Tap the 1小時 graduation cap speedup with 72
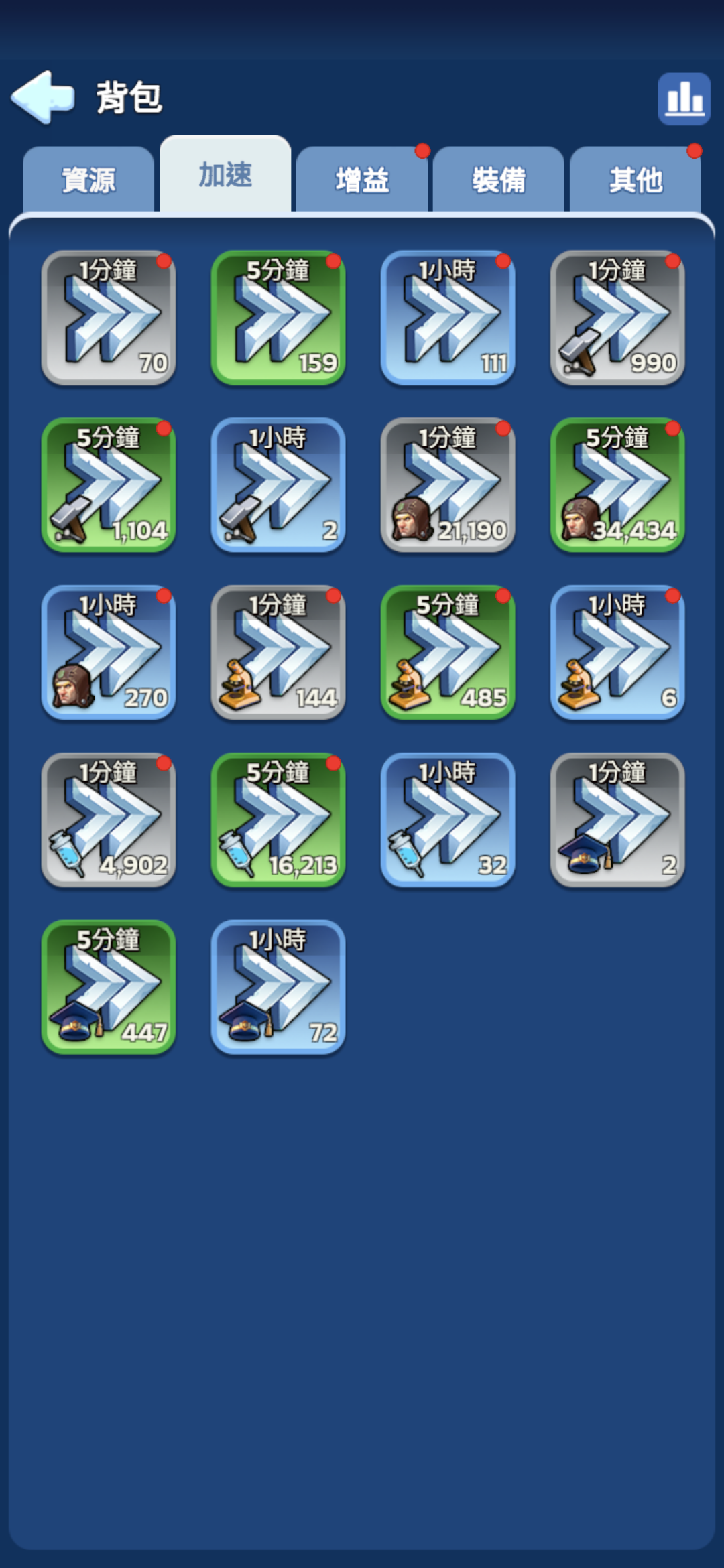 point(278,988)
